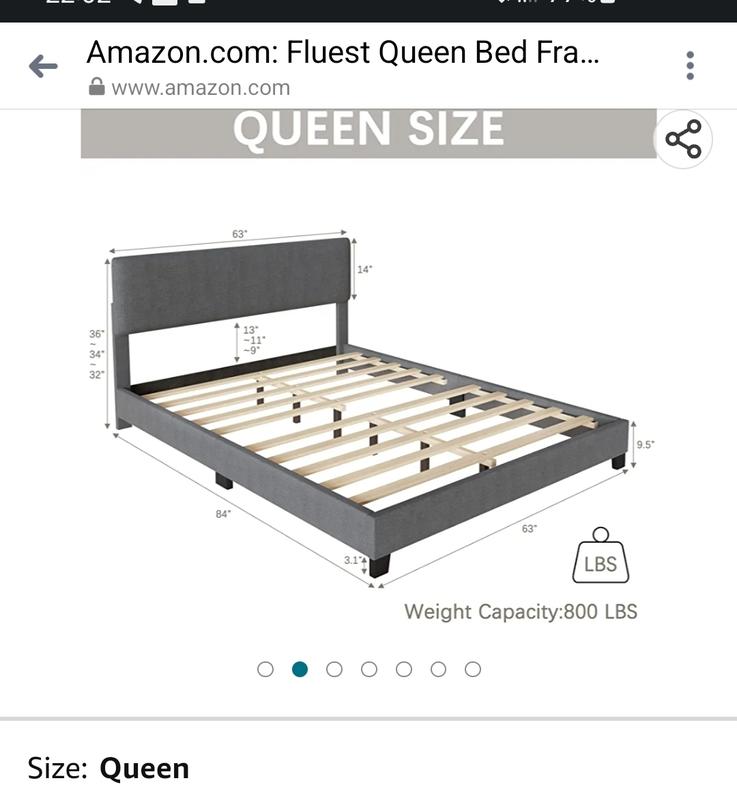Jump to the first product image dot
The image size is (737, 800).
click(265, 669)
